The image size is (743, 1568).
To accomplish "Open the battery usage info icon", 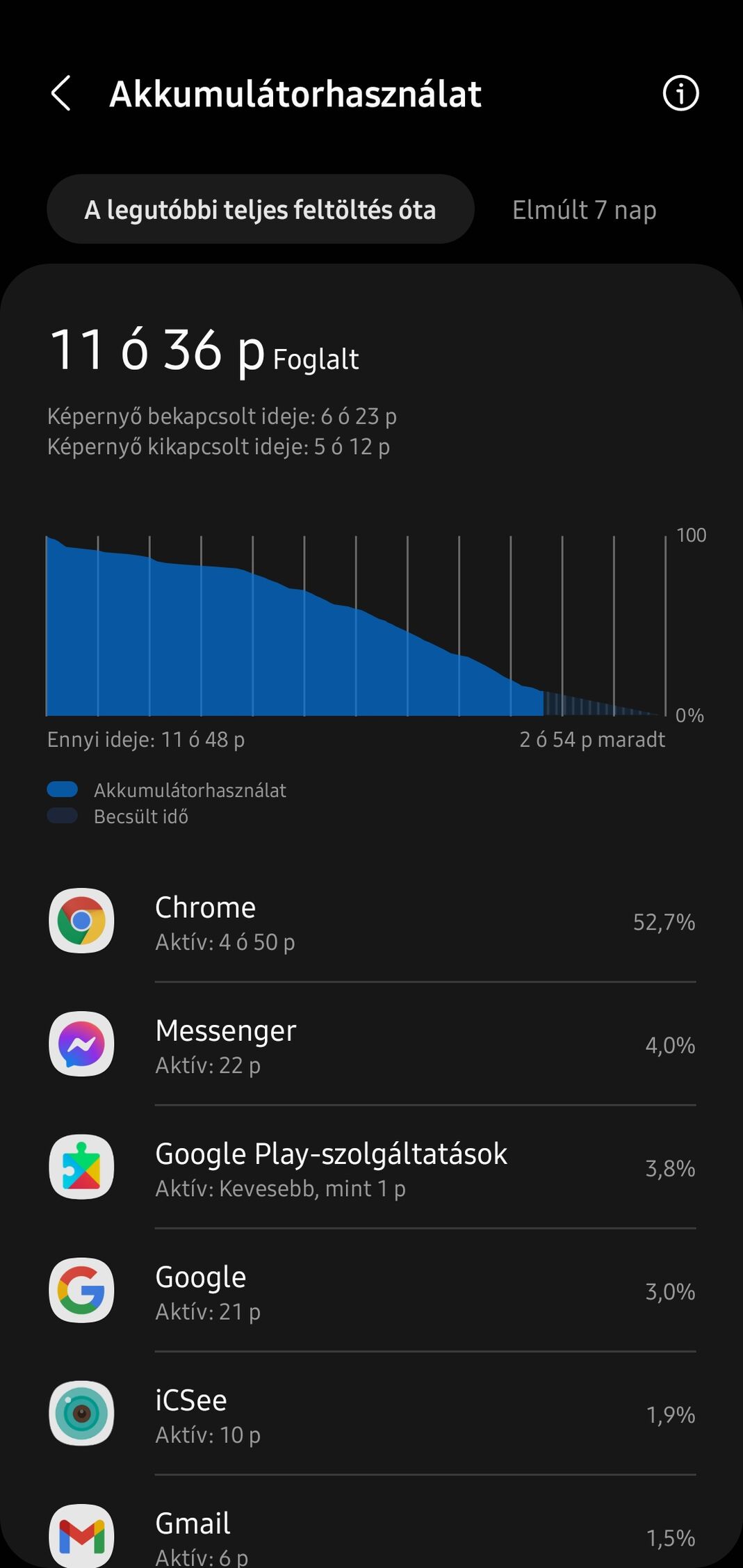I will pos(680,94).
